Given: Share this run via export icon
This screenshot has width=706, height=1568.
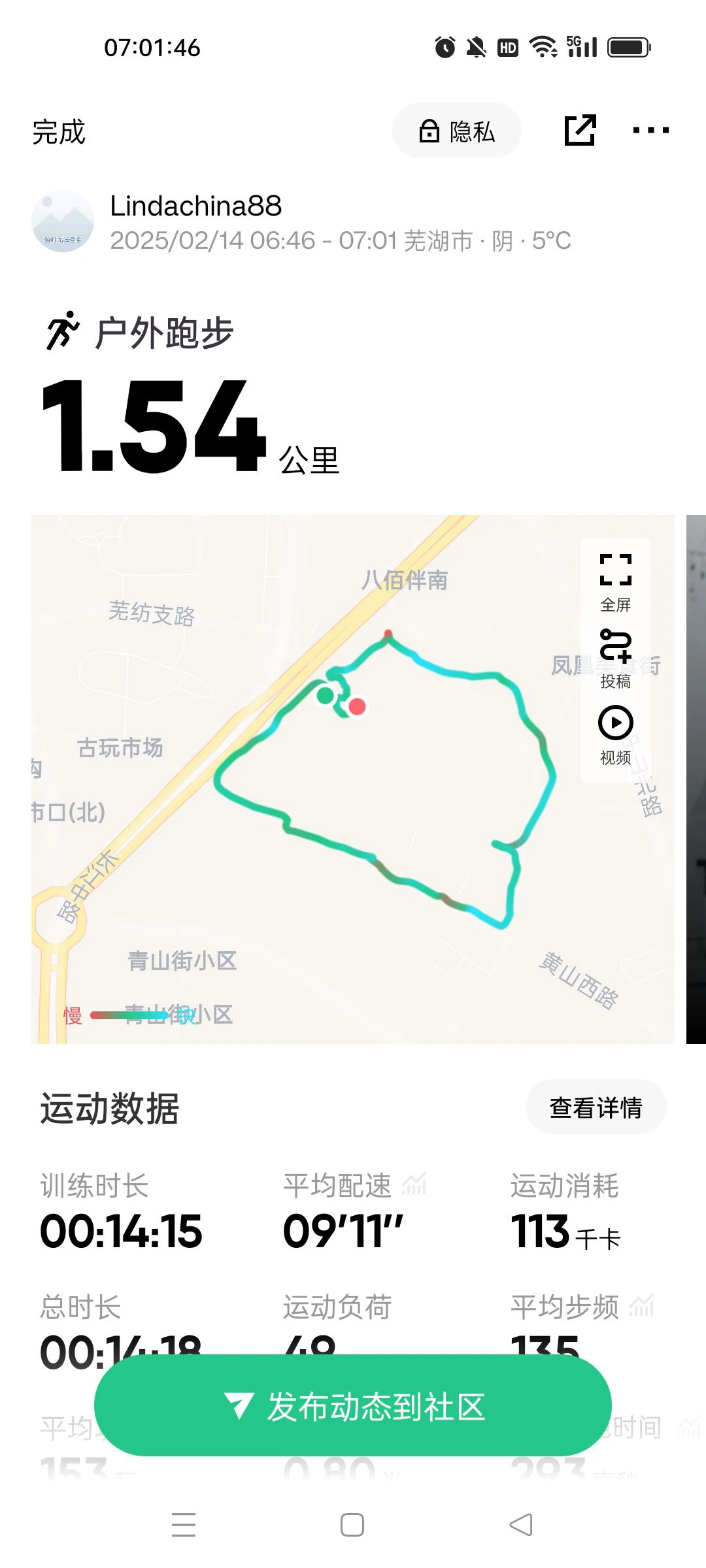Looking at the screenshot, I should tap(580, 130).
